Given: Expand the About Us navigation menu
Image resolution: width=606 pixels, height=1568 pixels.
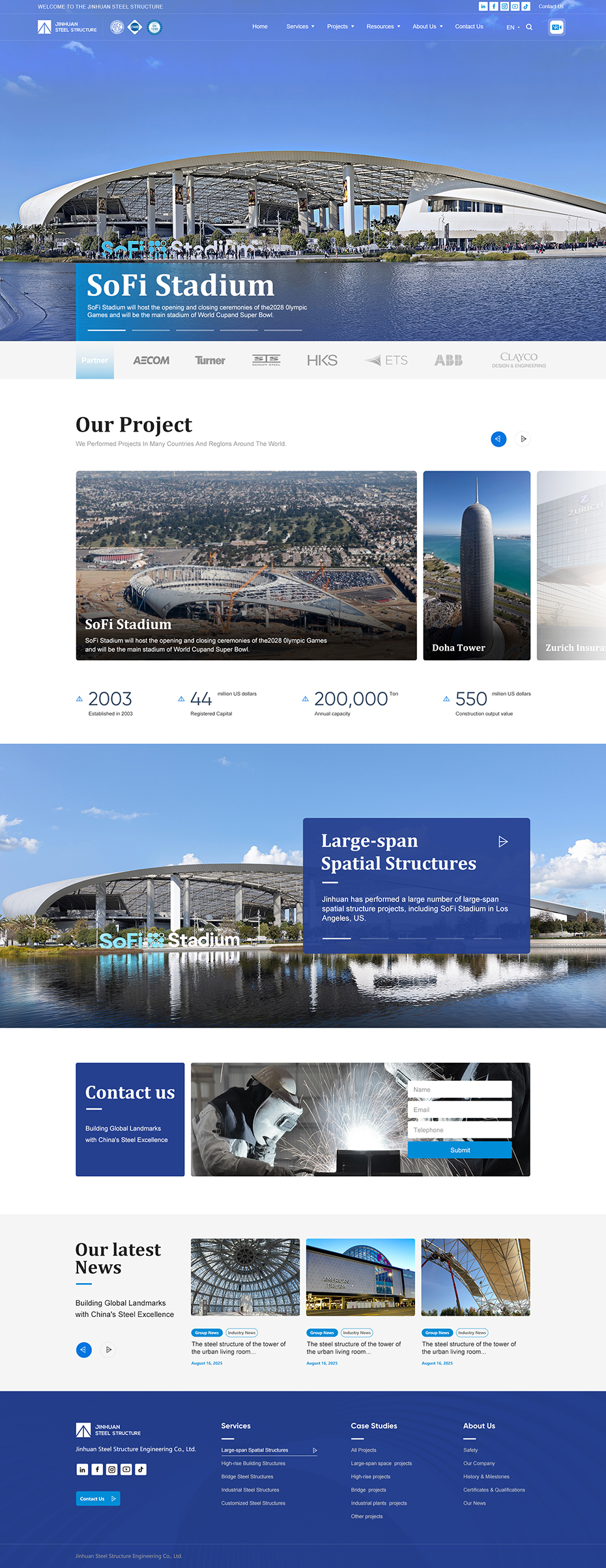Looking at the screenshot, I should point(427,27).
